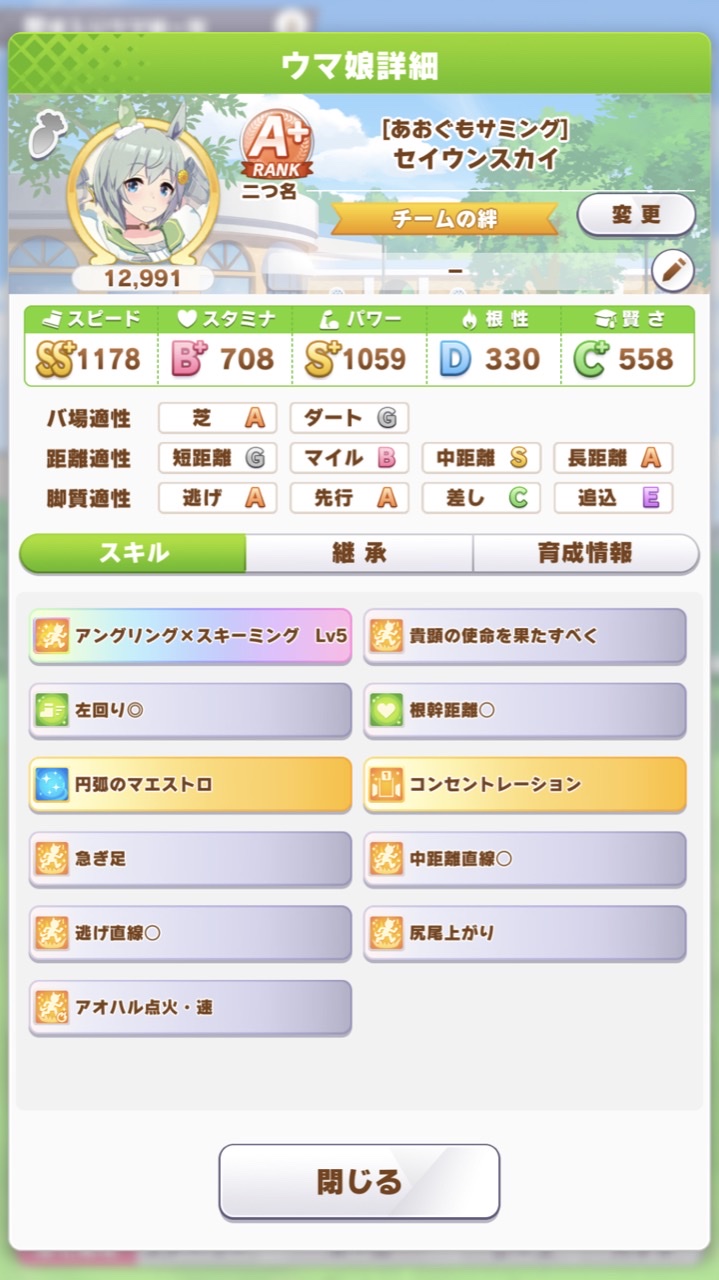The width and height of the screenshot is (719, 1280).
Task: View skill 貴顕の使命を果たすべく
Action: pos(525,635)
